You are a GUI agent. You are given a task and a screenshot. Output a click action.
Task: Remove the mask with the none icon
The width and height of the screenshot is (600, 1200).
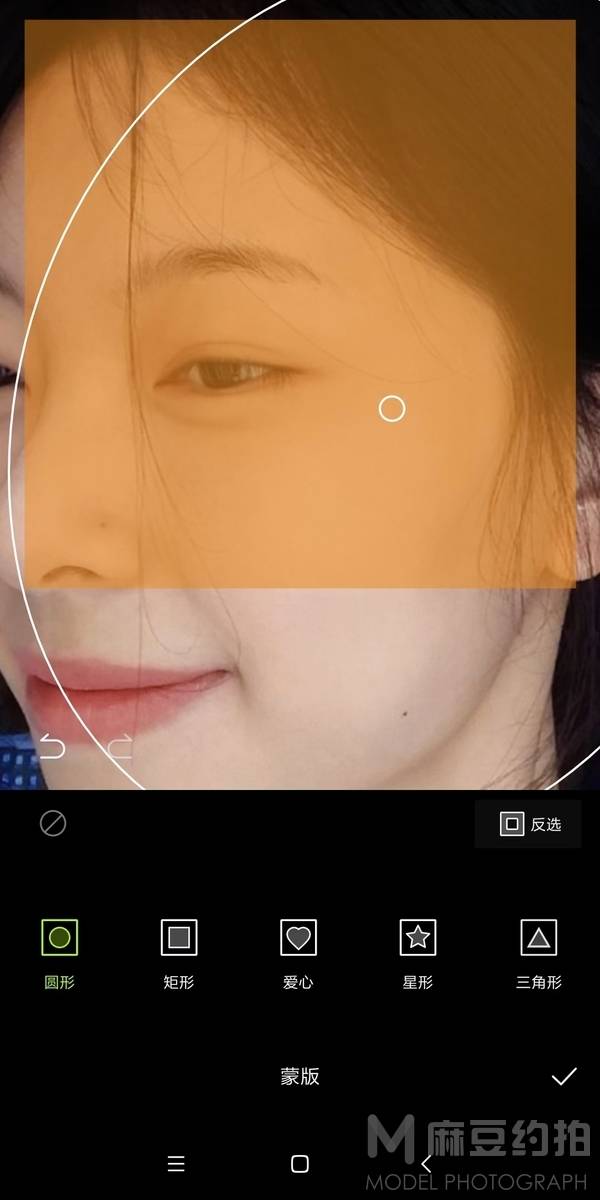coord(53,824)
